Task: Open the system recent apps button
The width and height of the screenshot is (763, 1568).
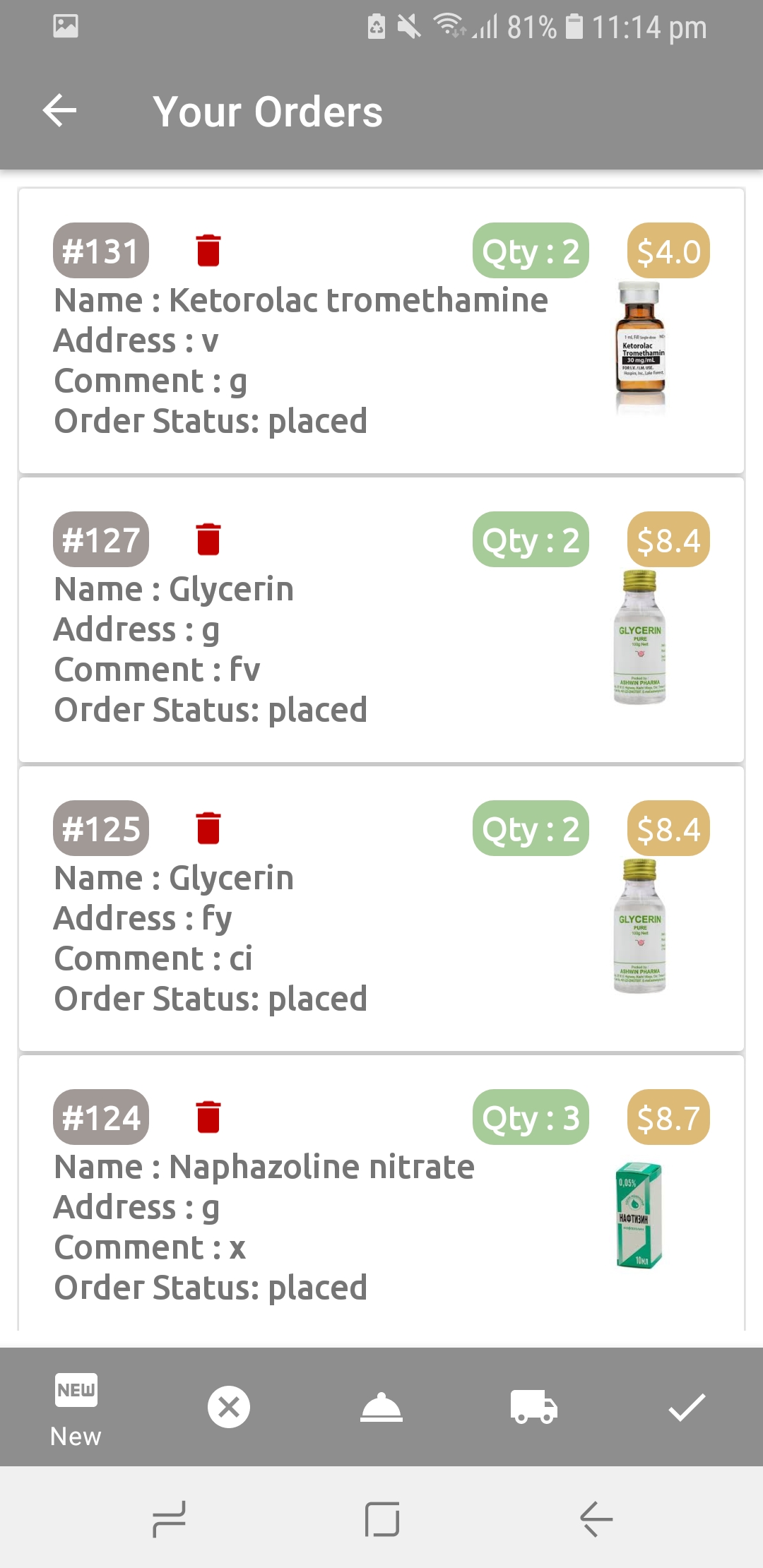Action: (170, 1519)
